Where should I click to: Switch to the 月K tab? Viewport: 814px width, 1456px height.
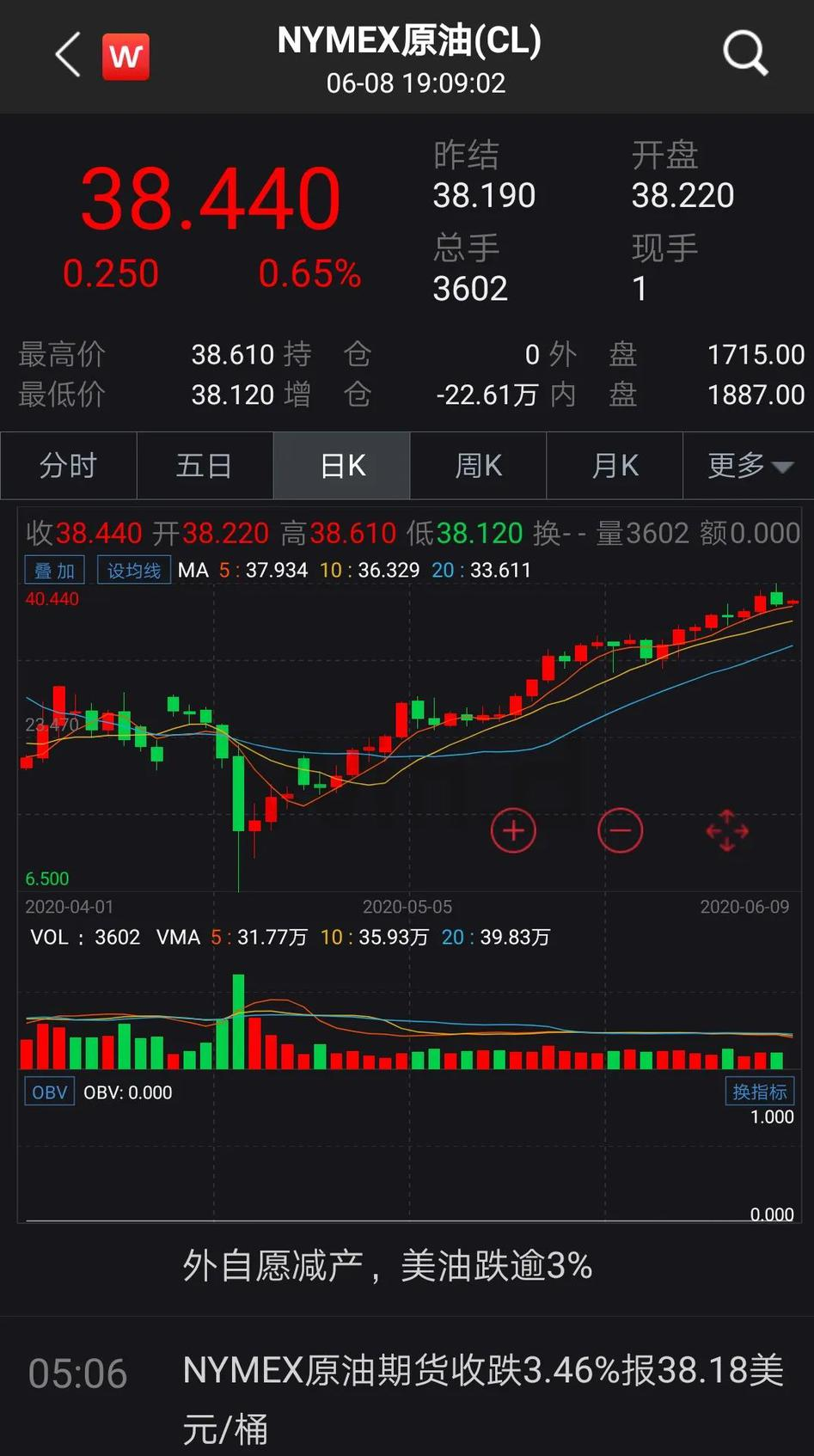(x=615, y=466)
